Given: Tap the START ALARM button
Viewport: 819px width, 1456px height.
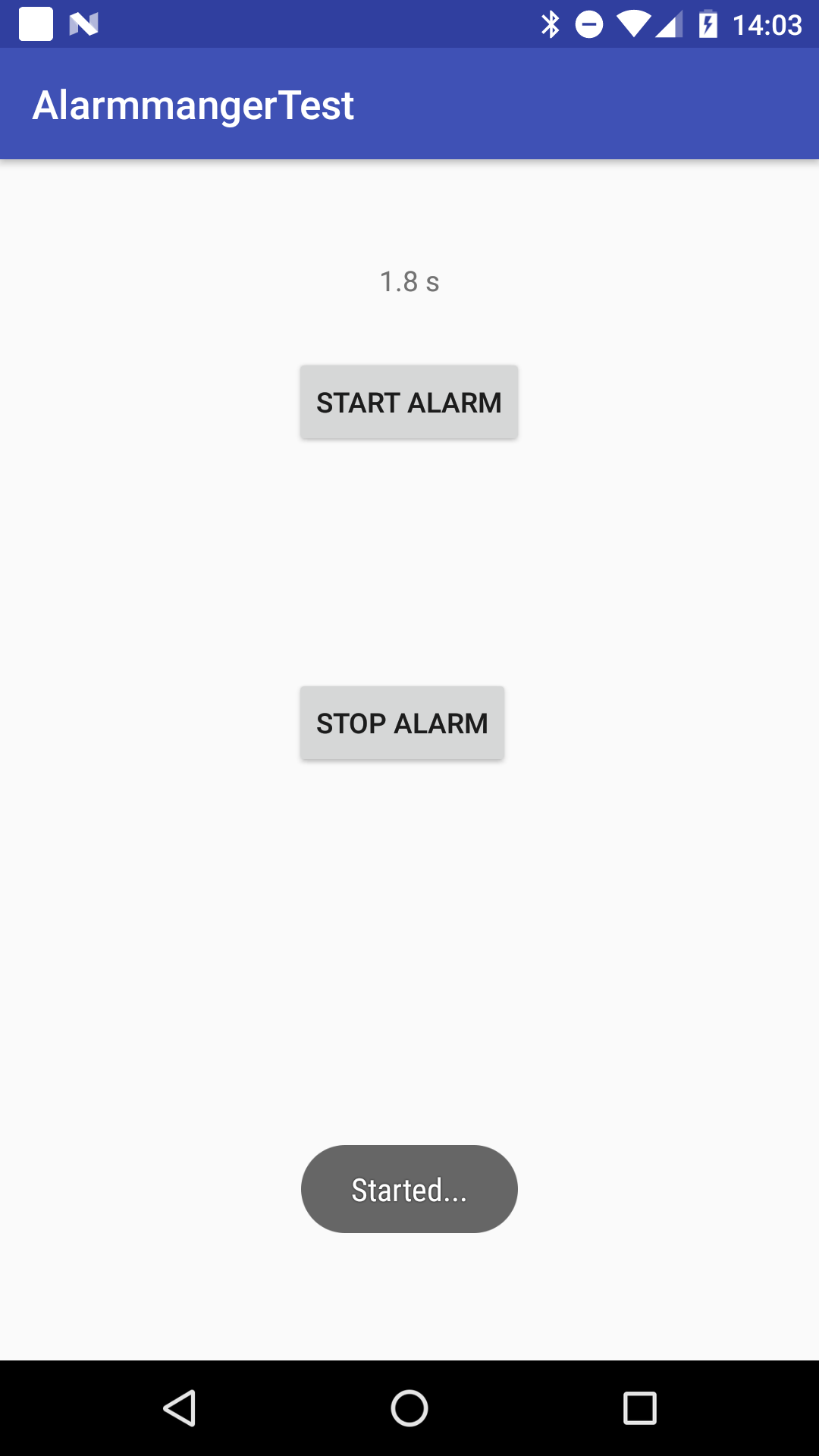Looking at the screenshot, I should point(409,402).
